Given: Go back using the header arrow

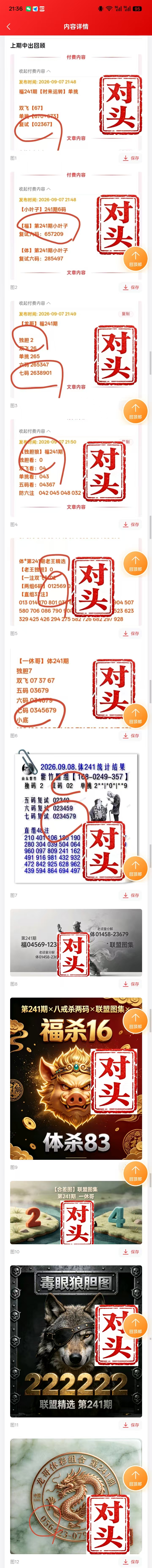Looking at the screenshot, I should tap(8, 27).
